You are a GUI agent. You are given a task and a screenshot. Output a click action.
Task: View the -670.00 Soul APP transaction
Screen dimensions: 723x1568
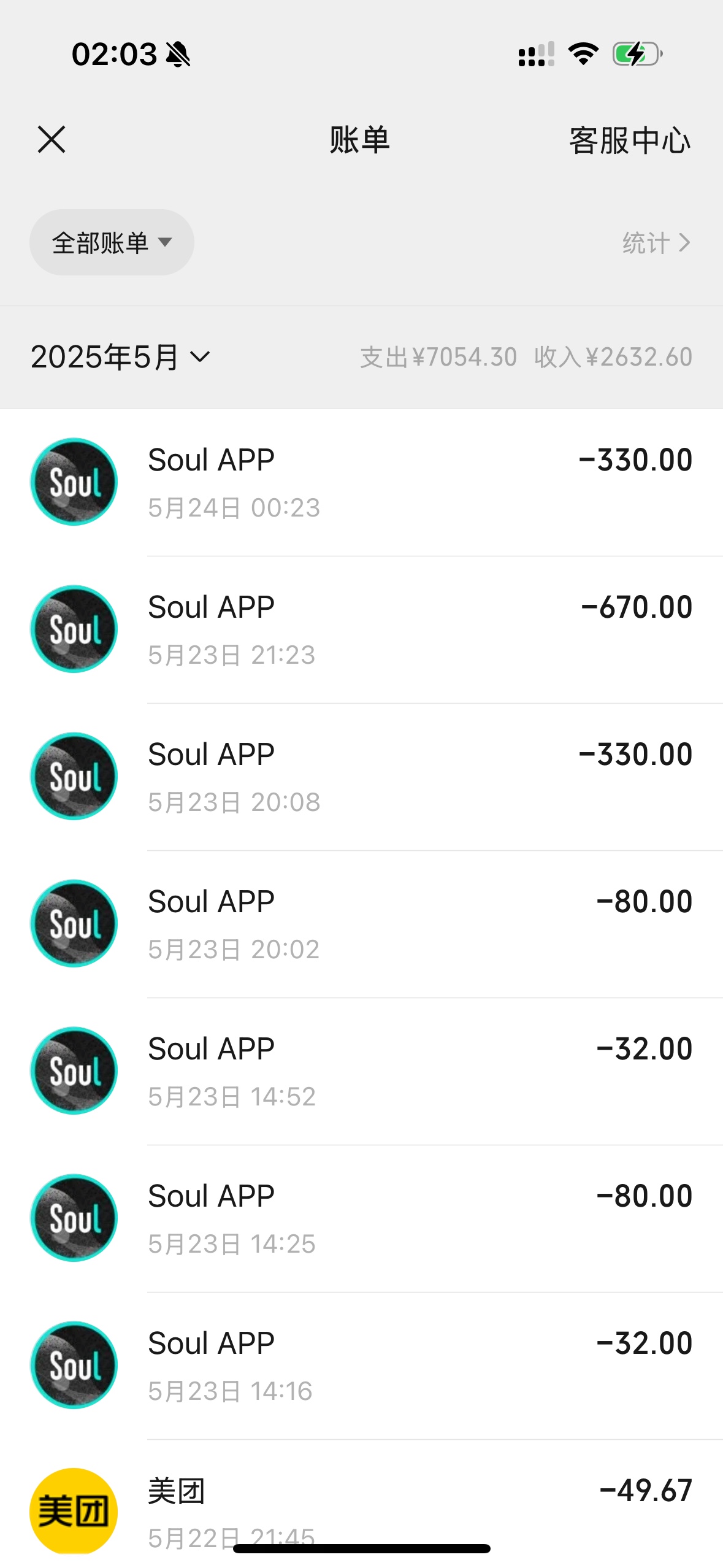362,630
